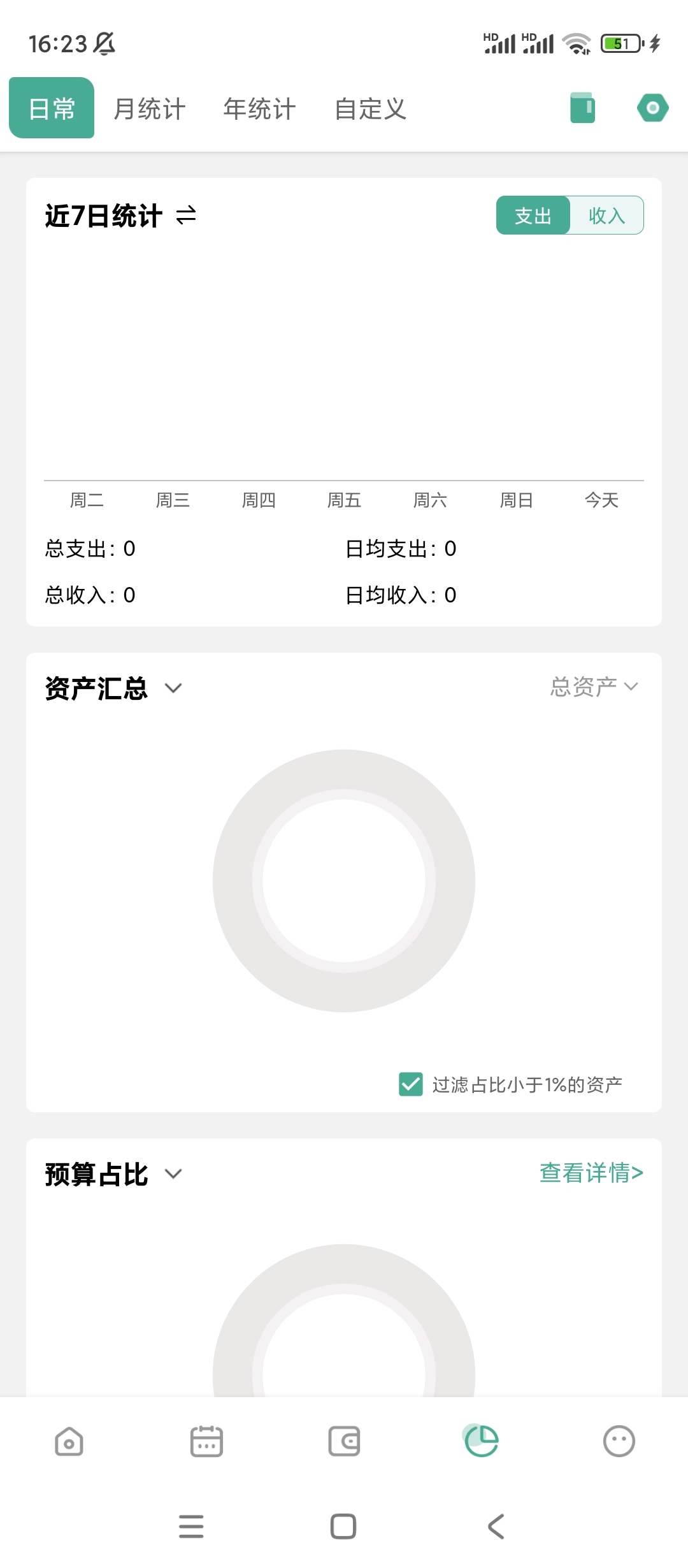Switch to the 月统计 tab

(x=149, y=108)
